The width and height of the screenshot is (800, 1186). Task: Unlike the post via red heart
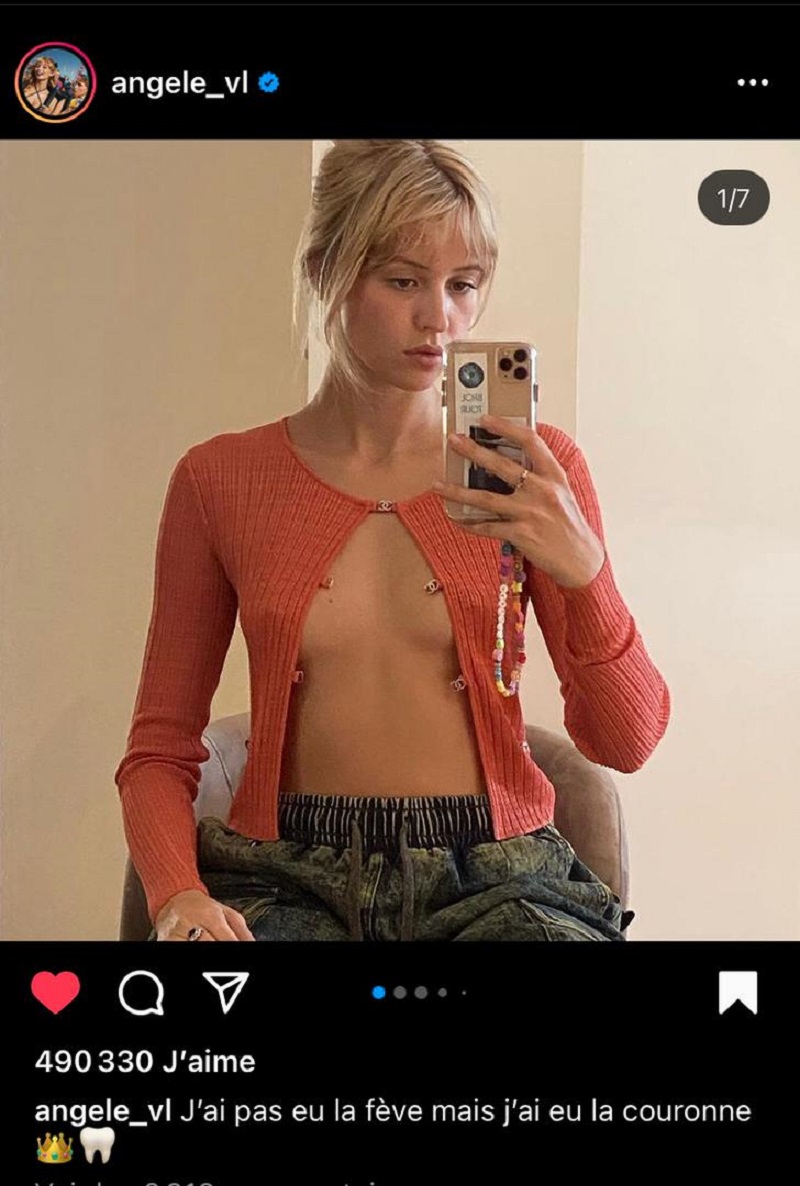(x=55, y=992)
